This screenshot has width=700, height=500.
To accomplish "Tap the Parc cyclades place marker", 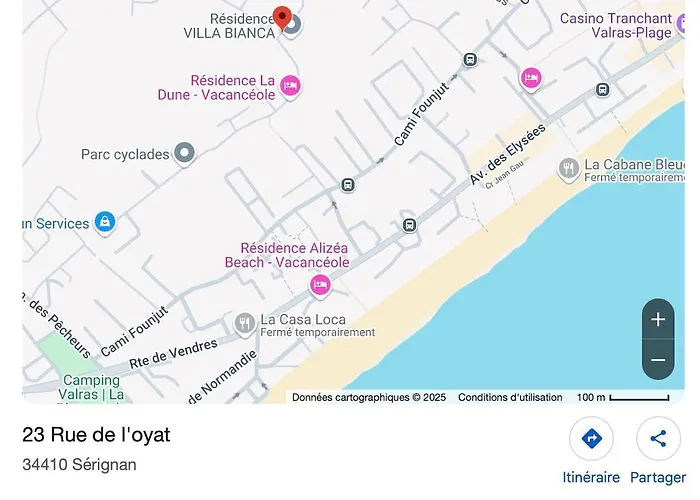I will pos(184,153).
